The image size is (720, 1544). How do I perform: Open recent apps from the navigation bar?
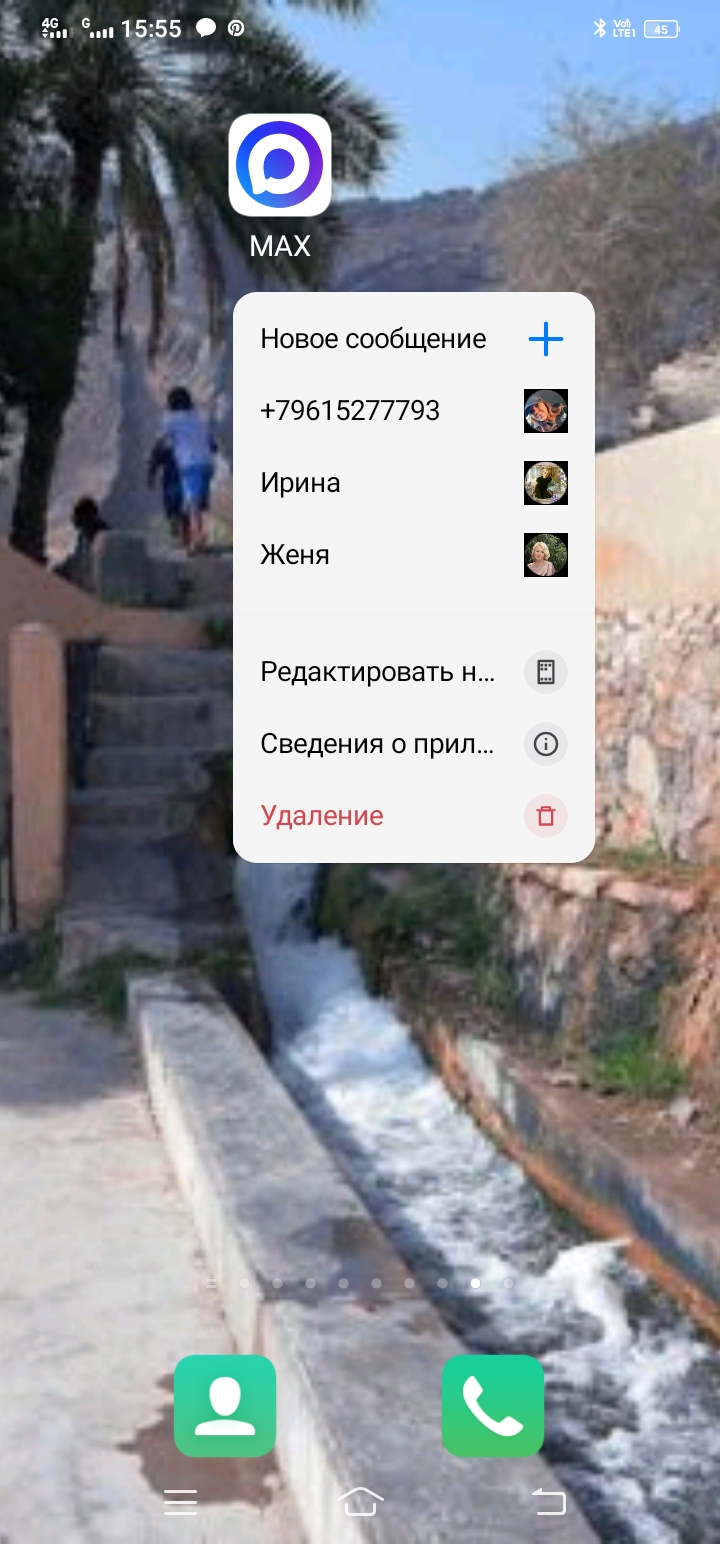180,1501
